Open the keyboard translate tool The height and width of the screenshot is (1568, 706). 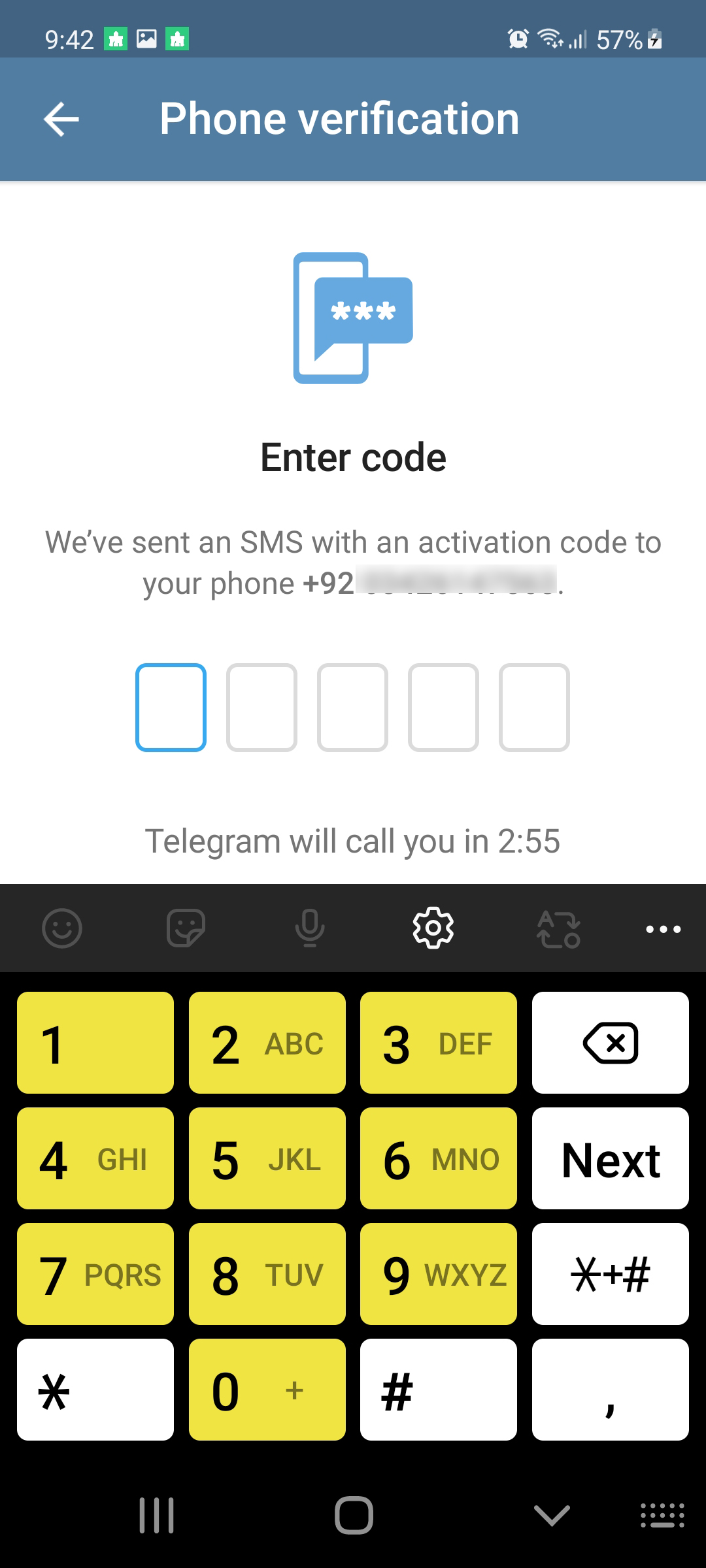tap(558, 928)
